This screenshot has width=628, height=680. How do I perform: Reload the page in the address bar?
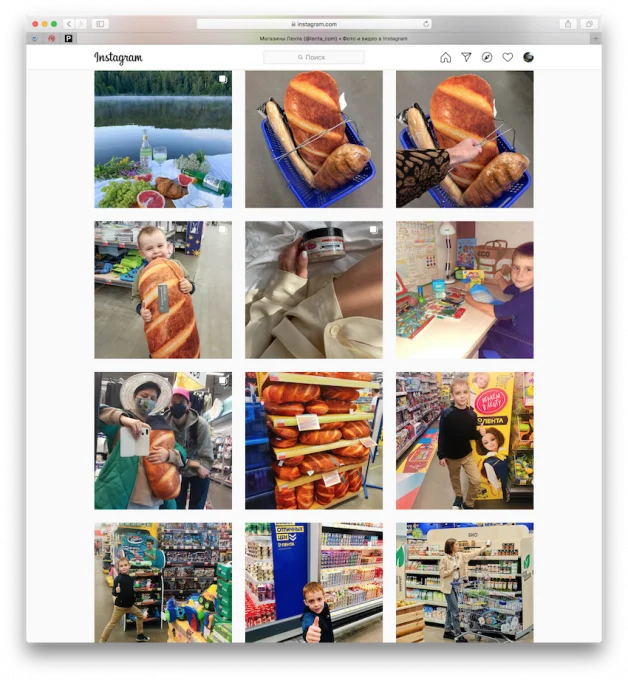(426, 23)
